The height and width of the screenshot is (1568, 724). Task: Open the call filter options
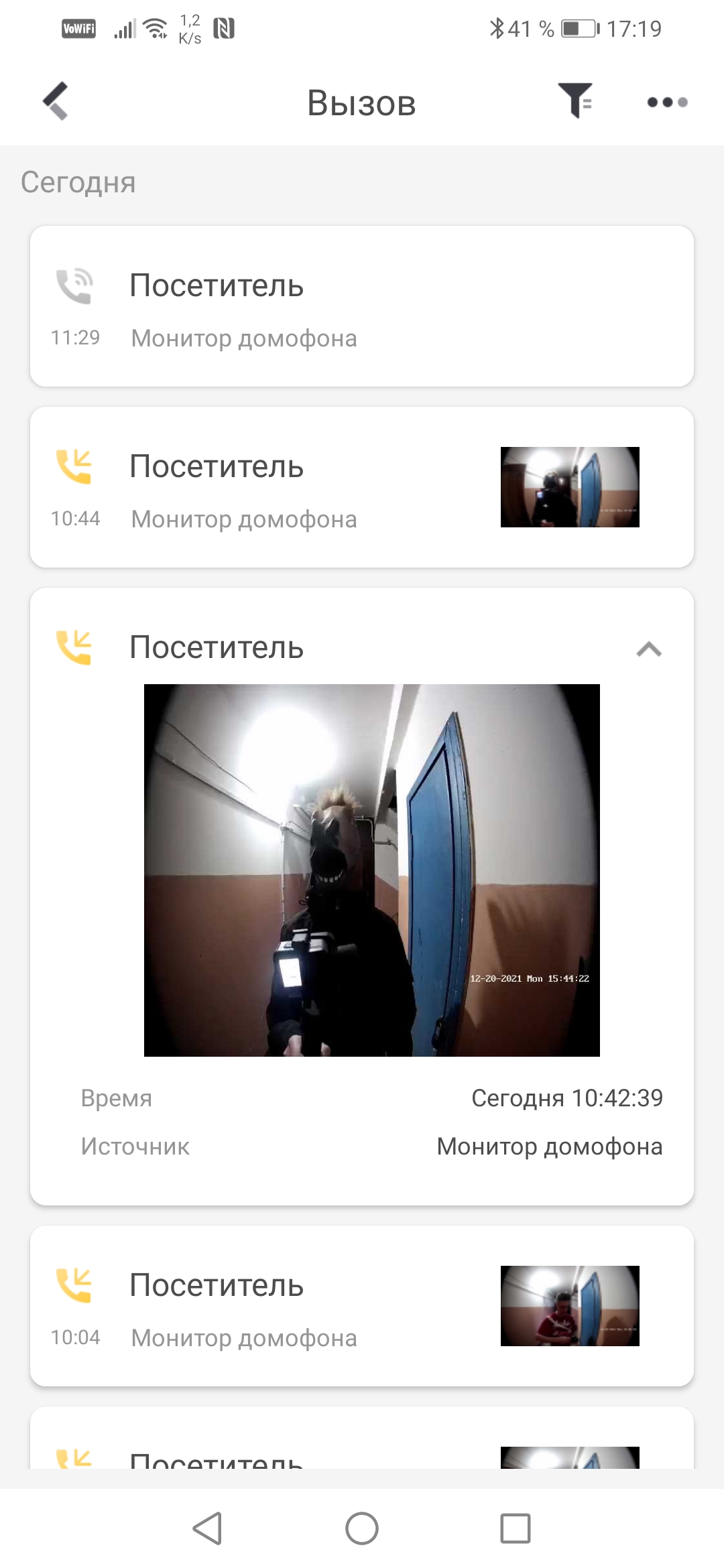(575, 101)
